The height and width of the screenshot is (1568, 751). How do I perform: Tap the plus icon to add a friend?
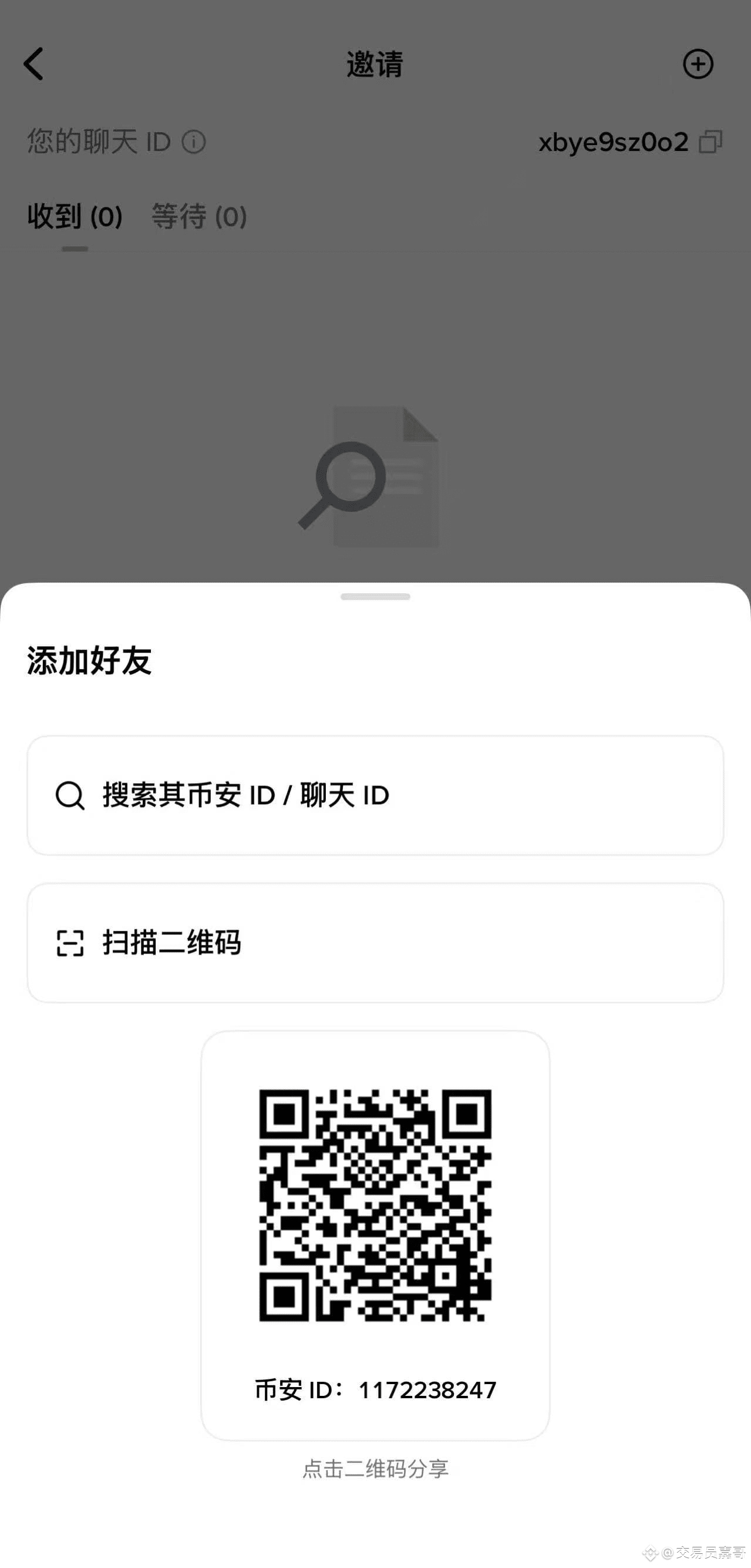pos(698,64)
